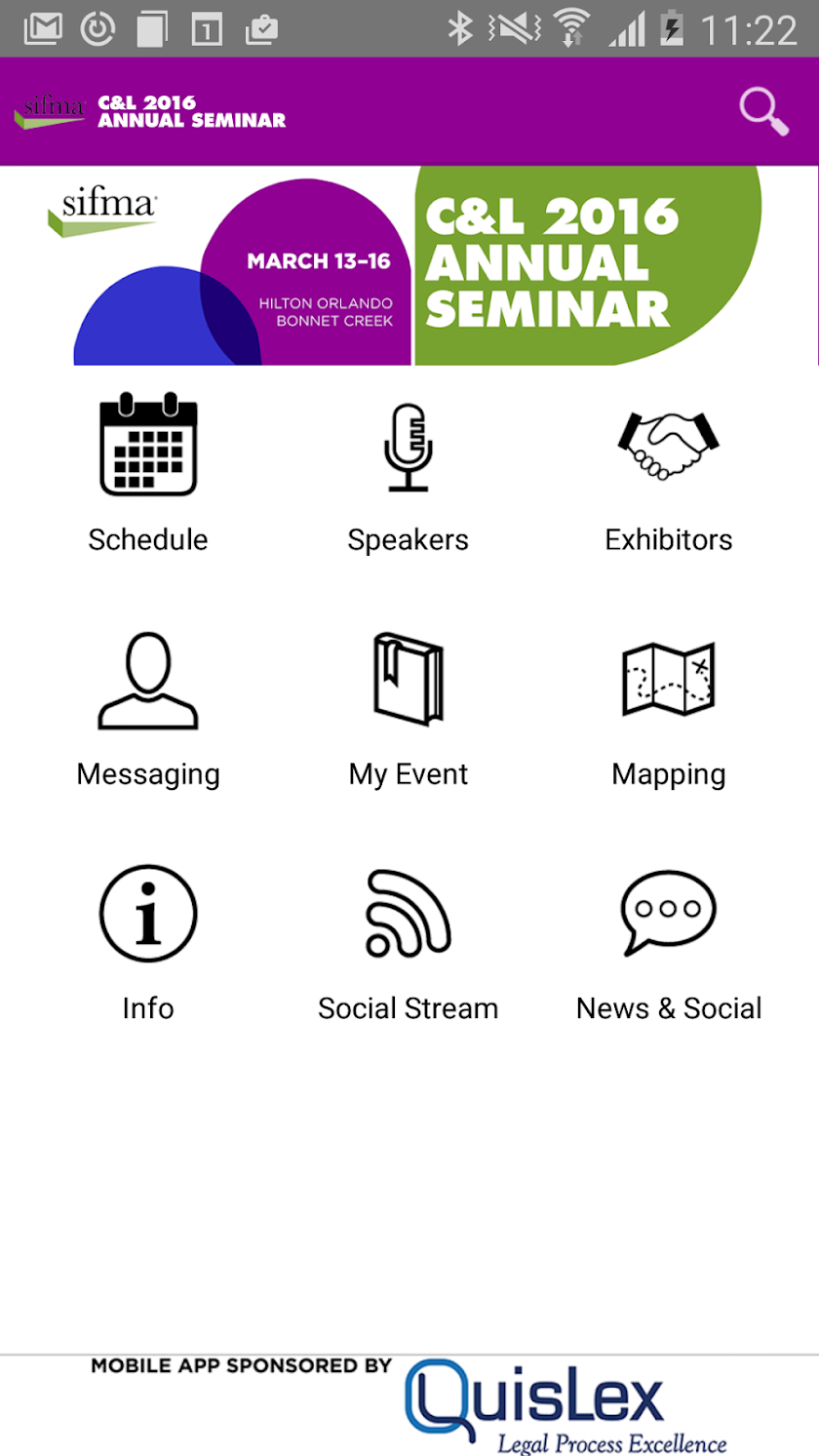819x1456 pixels.
Task: Open the search magnifier icon
Action: coord(762,111)
